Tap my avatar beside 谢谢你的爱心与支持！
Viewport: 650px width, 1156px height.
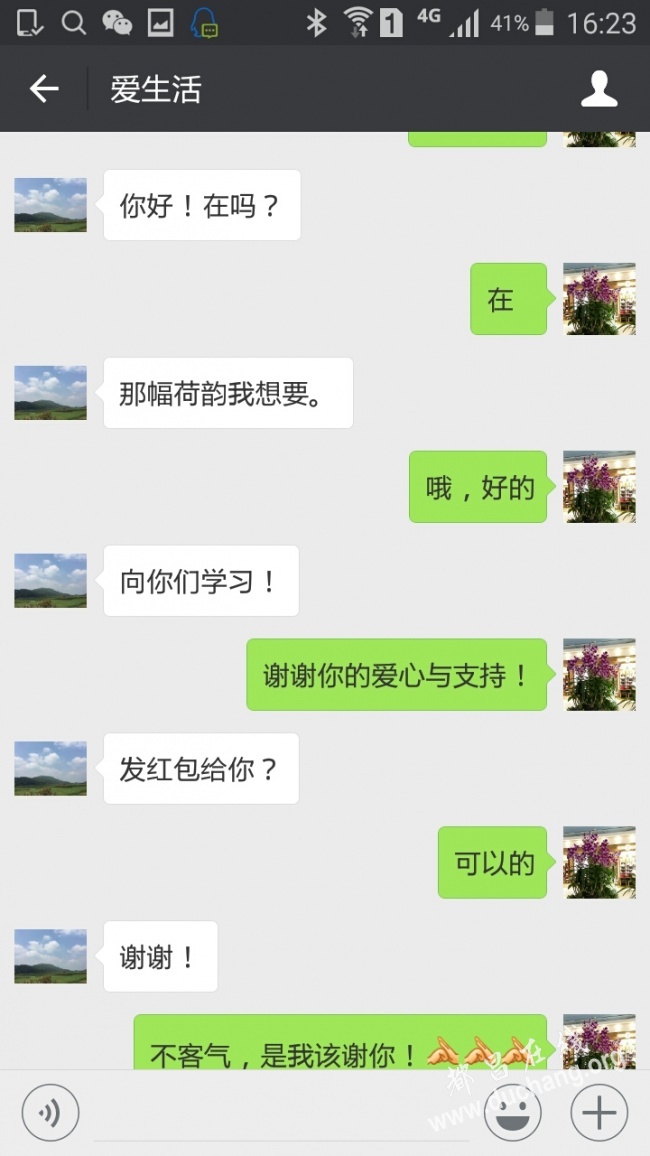click(599, 675)
